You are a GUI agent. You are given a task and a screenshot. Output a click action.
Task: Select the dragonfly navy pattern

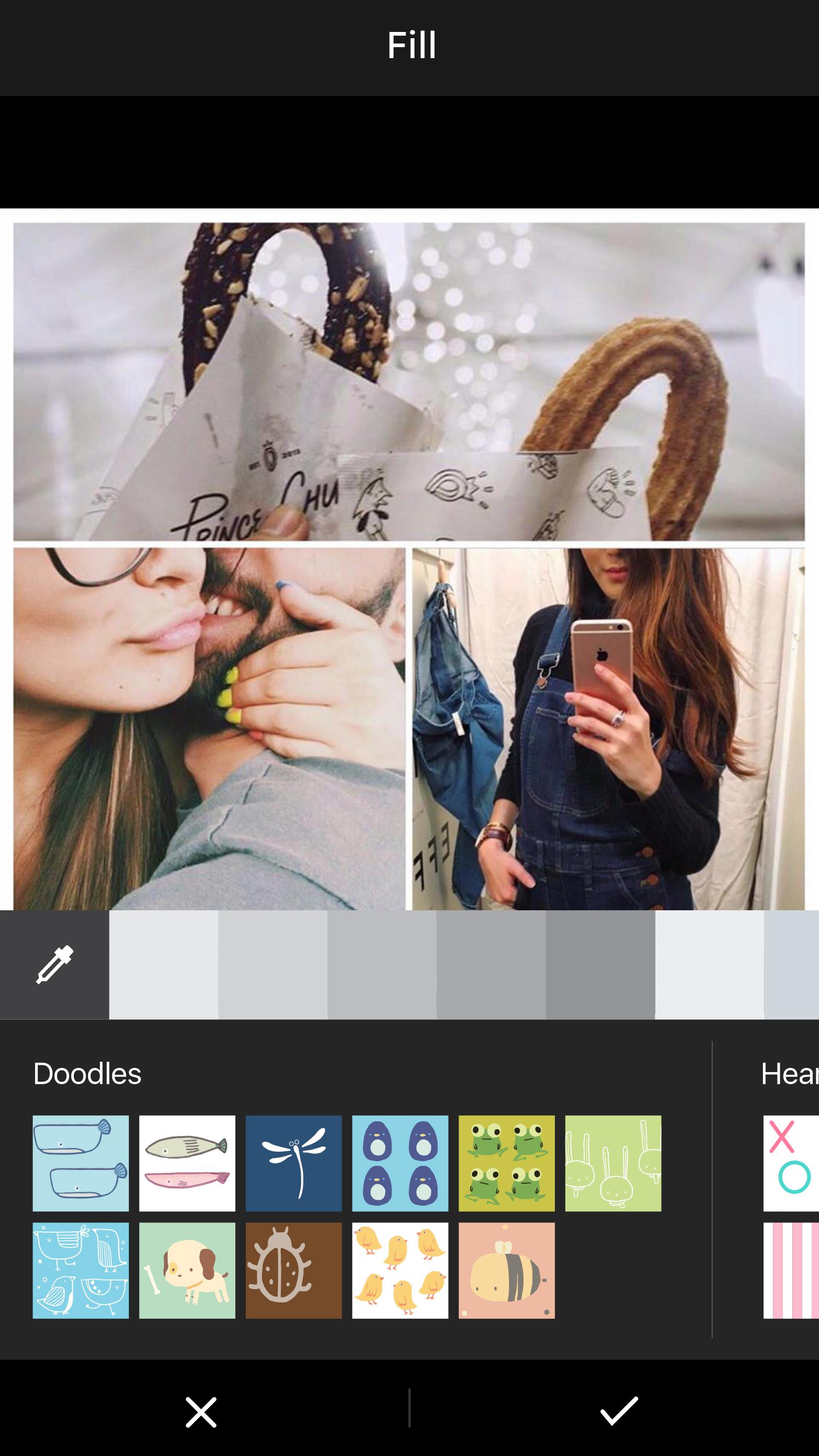(x=293, y=1164)
